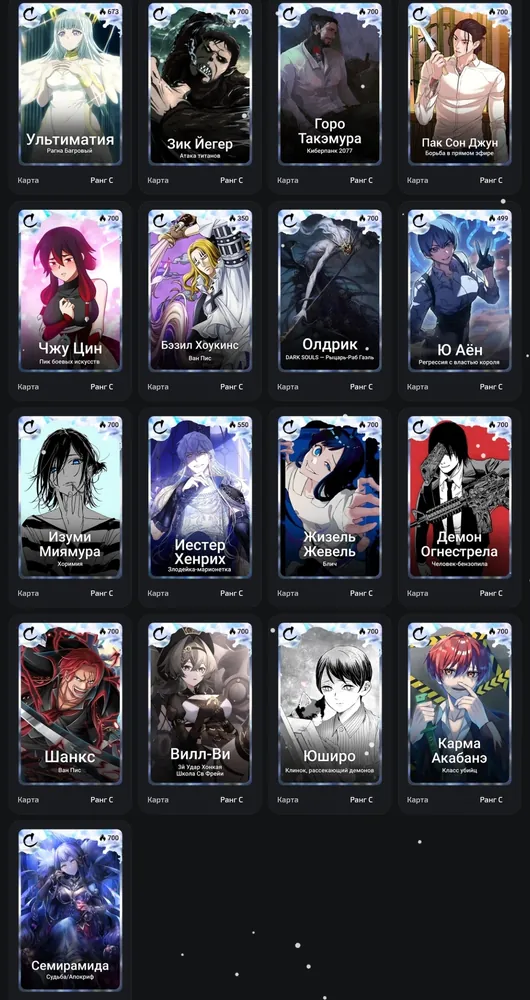
Task: View the Демон Огнестрела card
Action: pyautogui.click(x=460, y=497)
